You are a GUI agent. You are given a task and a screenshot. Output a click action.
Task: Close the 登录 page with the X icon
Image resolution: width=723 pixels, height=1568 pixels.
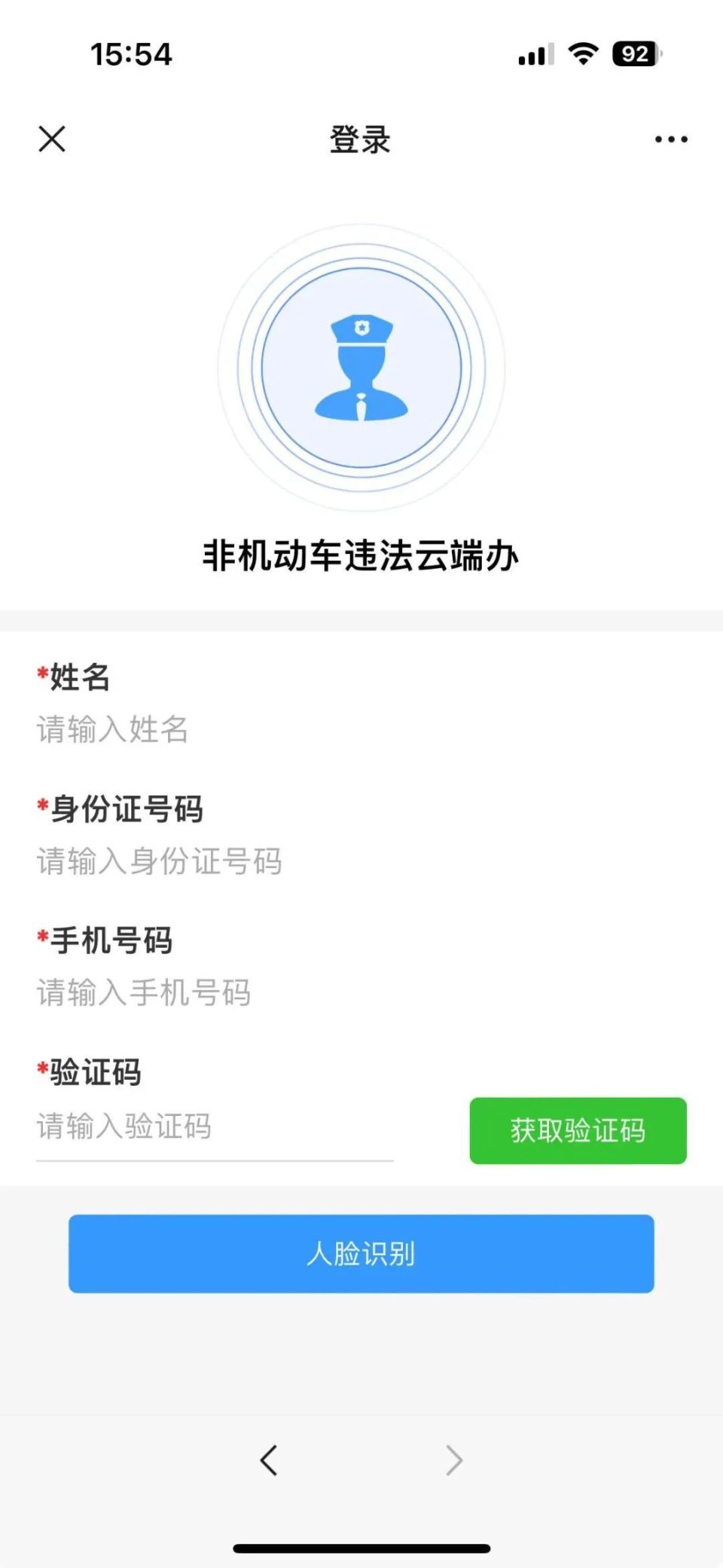pyautogui.click(x=51, y=138)
